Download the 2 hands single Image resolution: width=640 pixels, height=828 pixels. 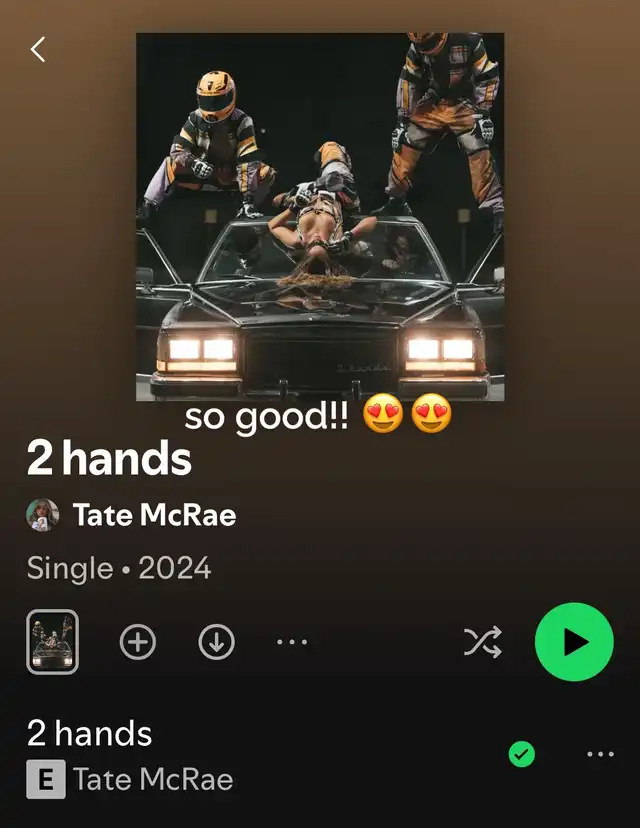(216, 642)
